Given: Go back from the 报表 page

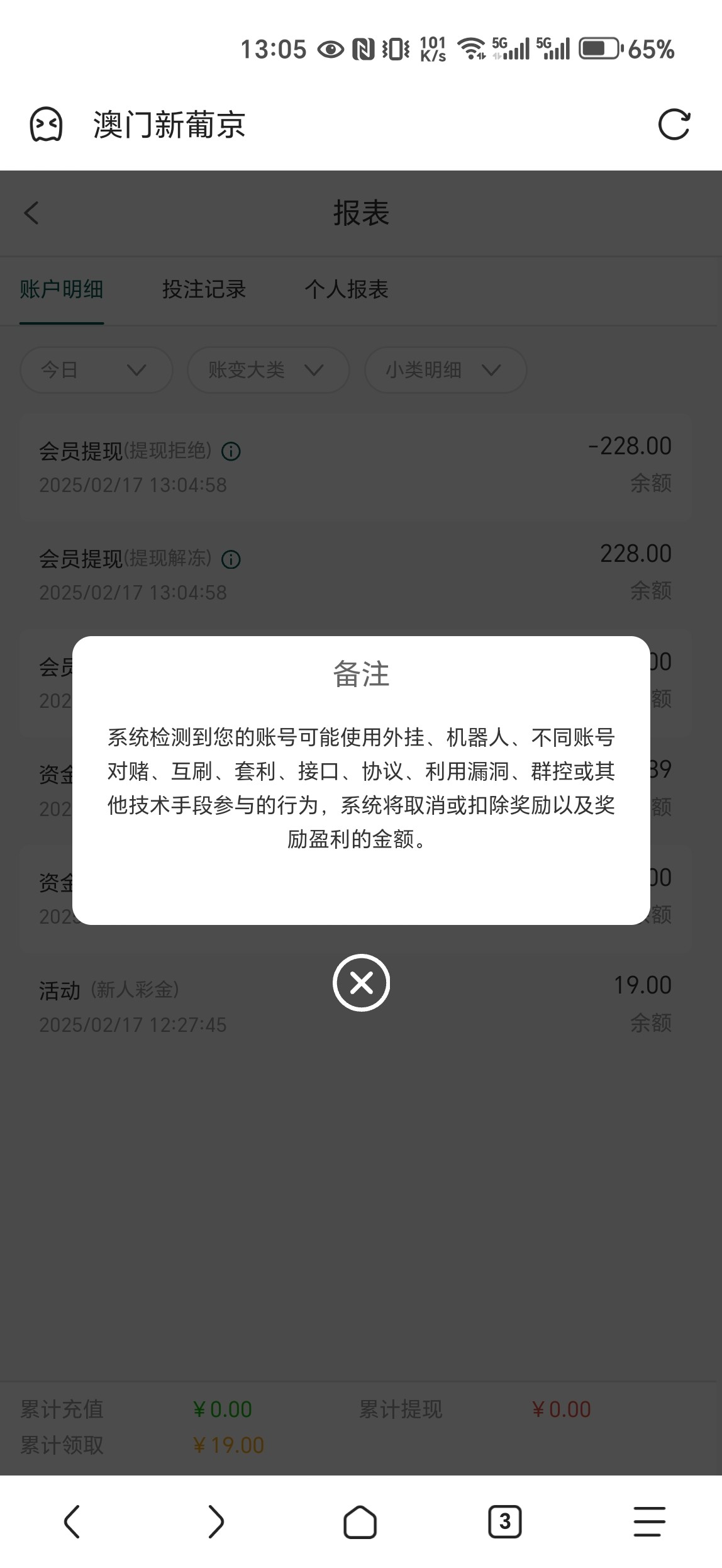Looking at the screenshot, I should (x=31, y=213).
